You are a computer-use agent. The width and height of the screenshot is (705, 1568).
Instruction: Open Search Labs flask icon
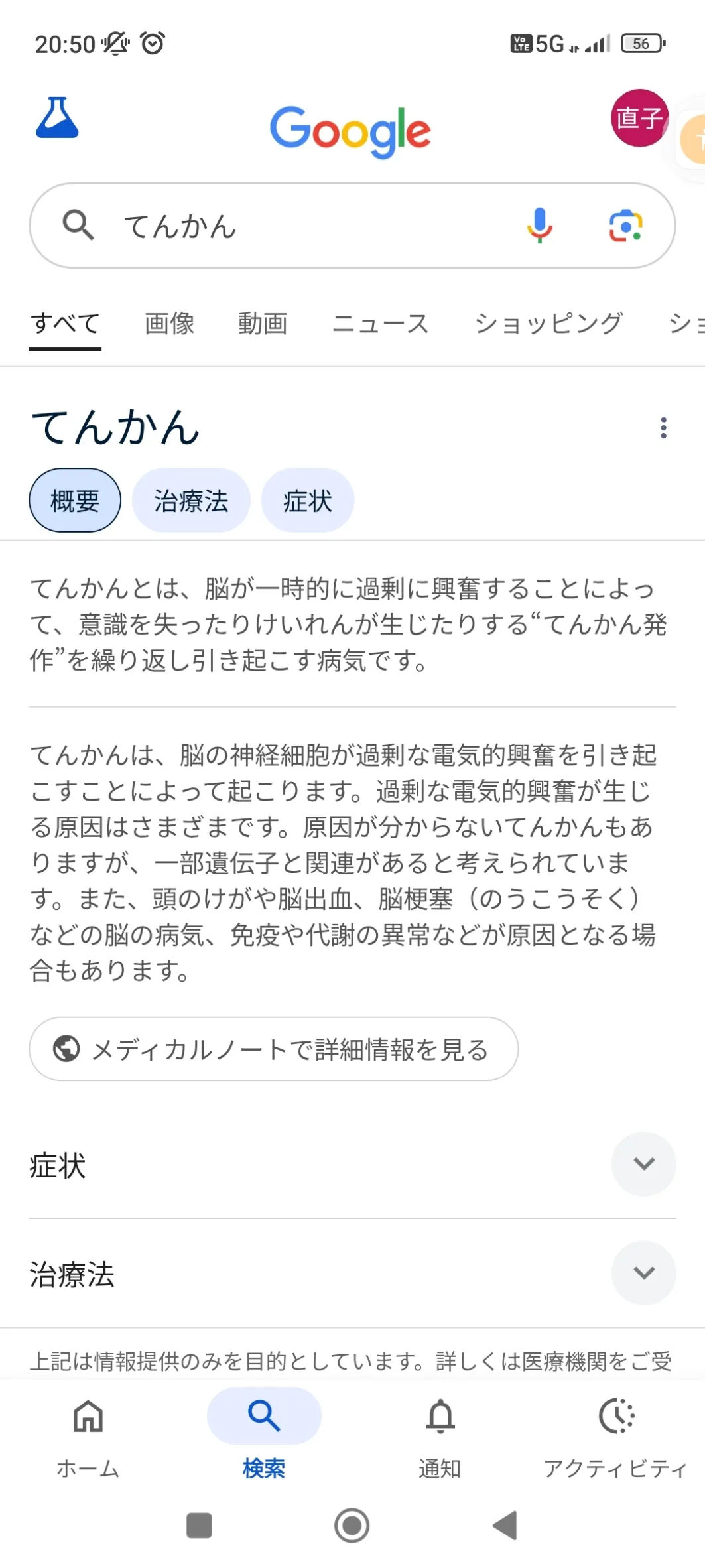pyautogui.click(x=57, y=118)
